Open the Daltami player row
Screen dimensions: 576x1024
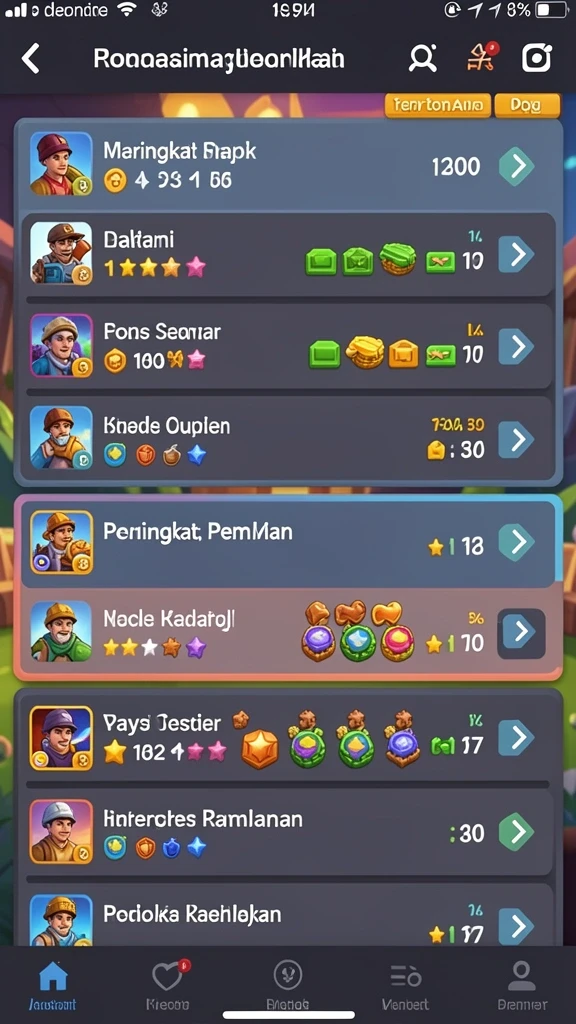(288, 254)
